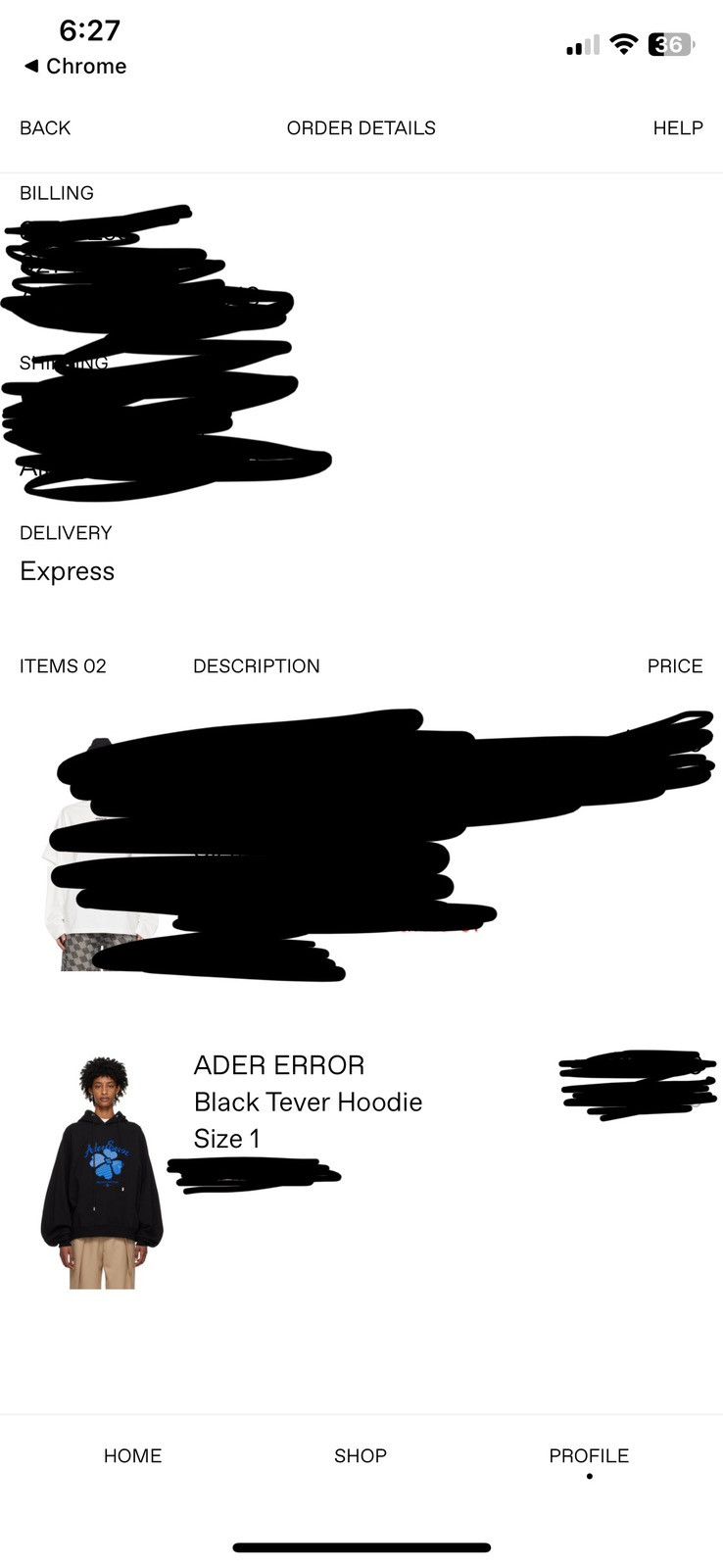Select the ORDER DETAILS header title

pos(361,127)
